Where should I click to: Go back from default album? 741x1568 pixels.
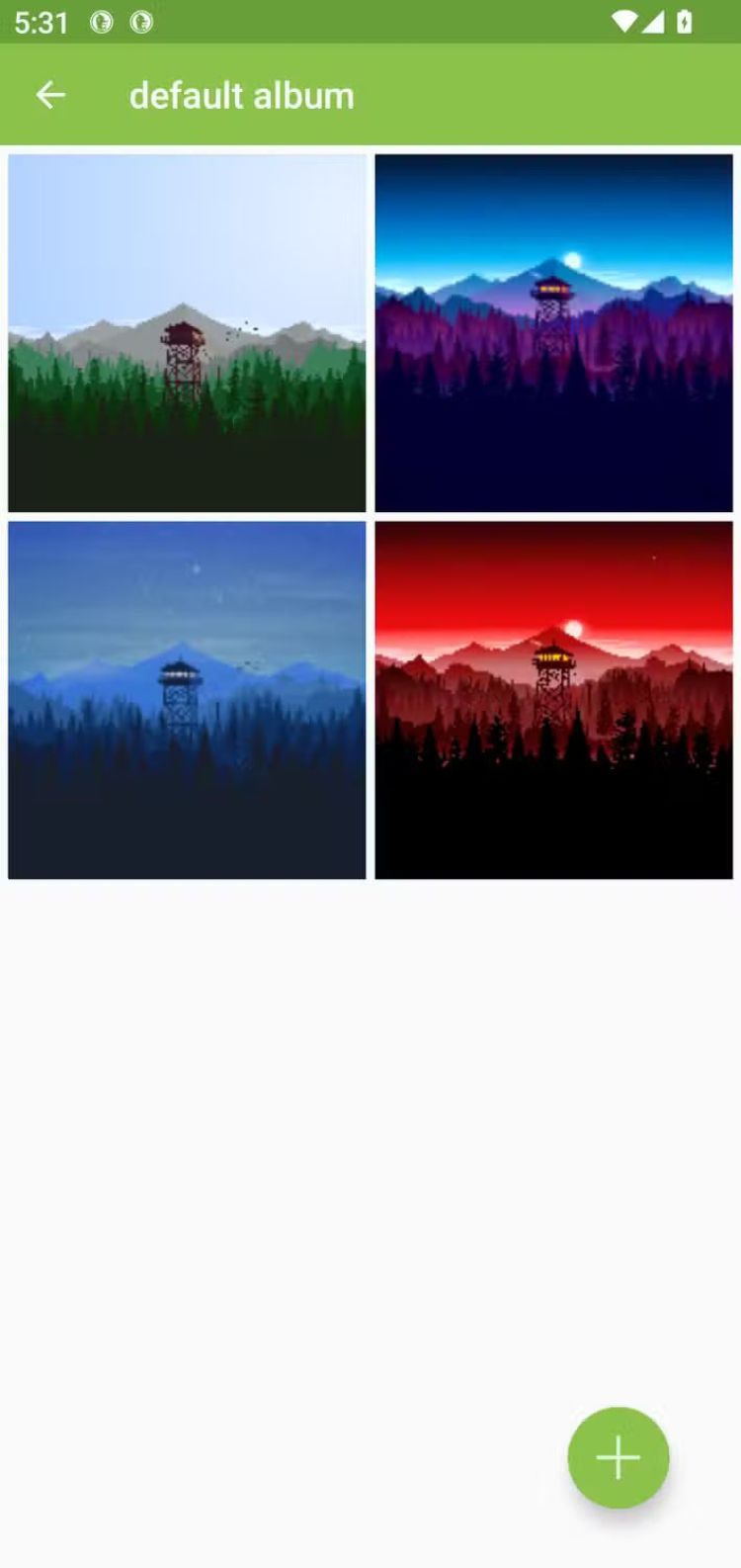tap(50, 95)
